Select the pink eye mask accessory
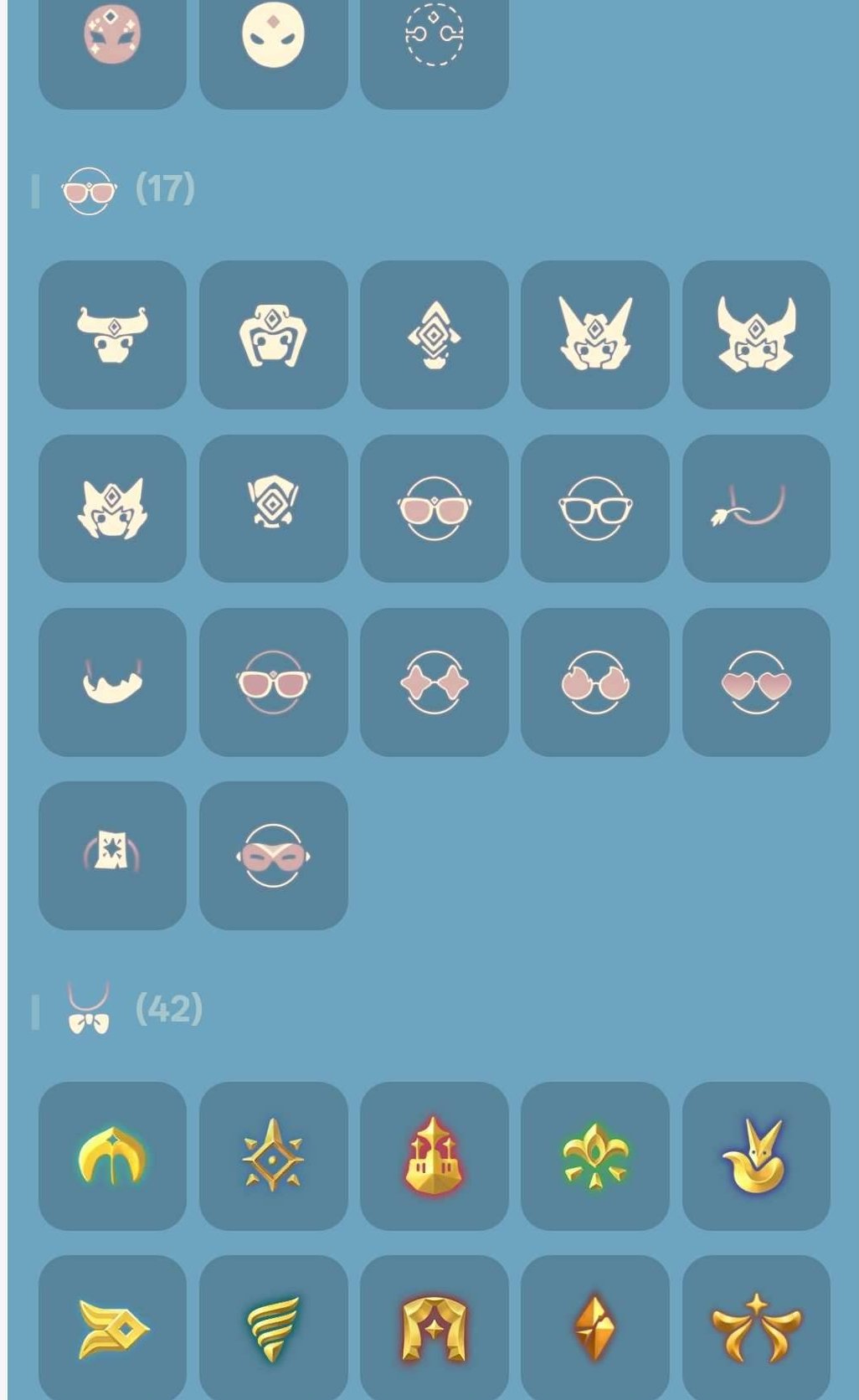 tap(274, 856)
